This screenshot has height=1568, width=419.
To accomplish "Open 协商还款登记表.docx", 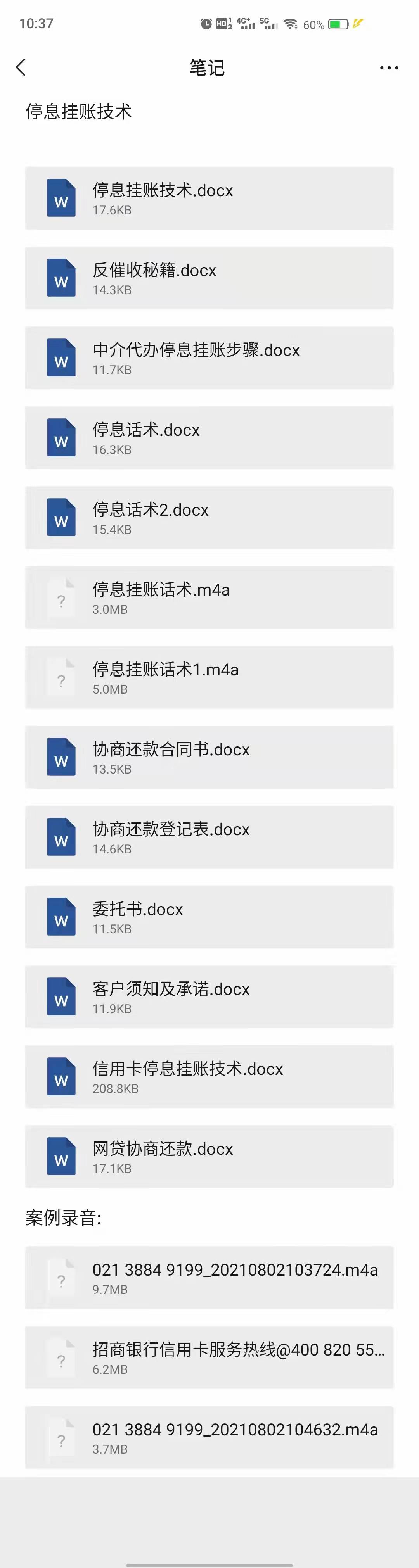I will (209, 837).
